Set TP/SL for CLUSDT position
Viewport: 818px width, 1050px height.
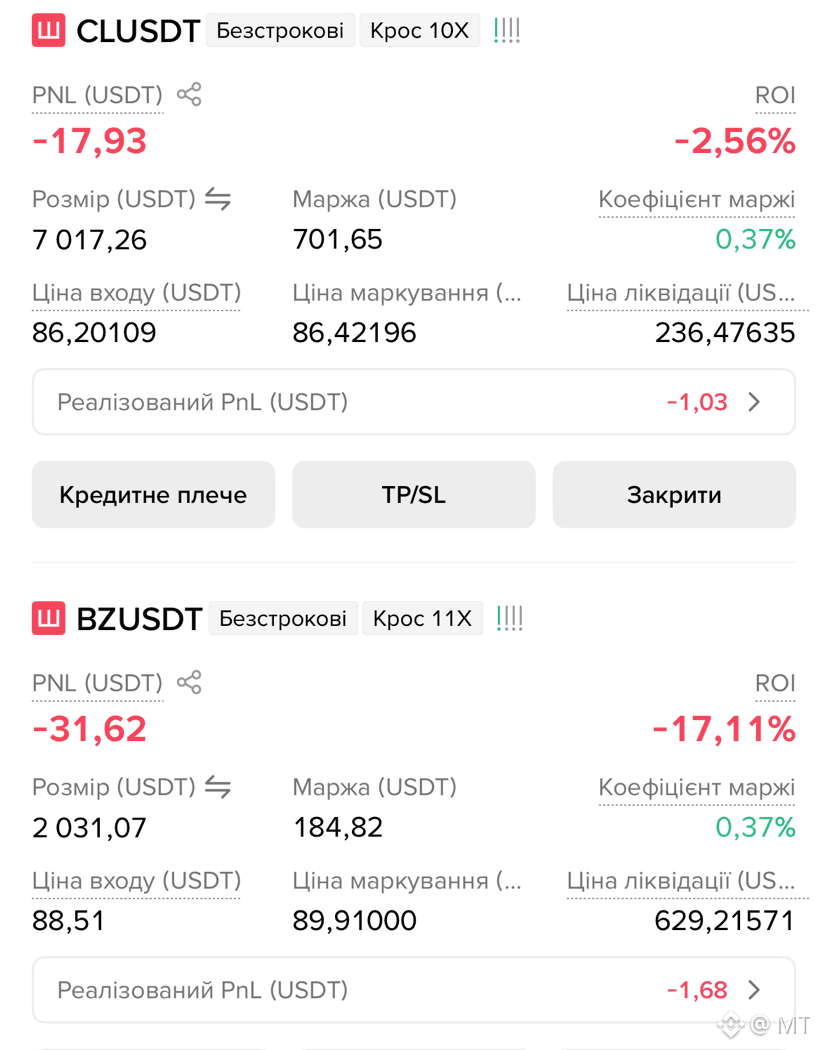[414, 494]
